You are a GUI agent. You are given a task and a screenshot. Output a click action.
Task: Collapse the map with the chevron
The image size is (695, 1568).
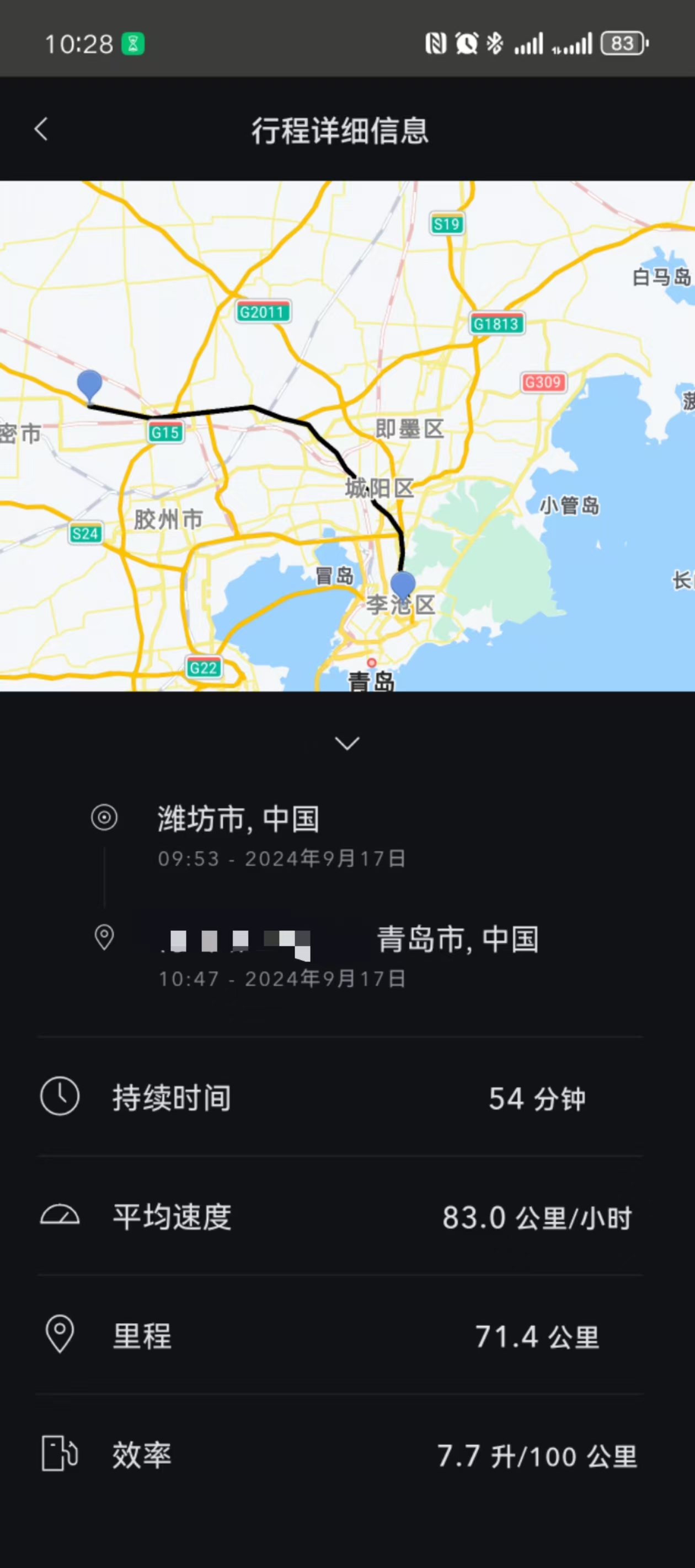(x=347, y=743)
